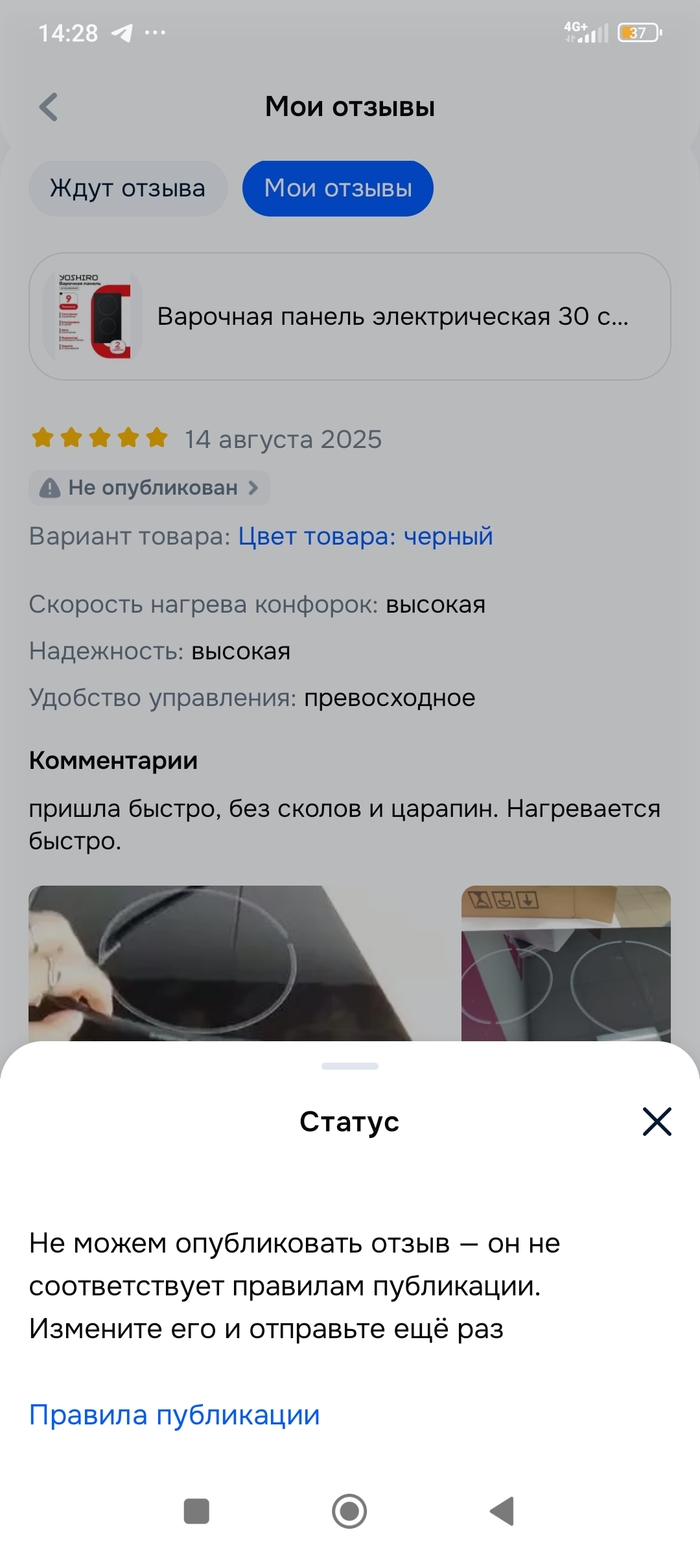Go back from Мои отзывы
Image resolution: width=700 pixels, height=1556 pixels.
[48, 107]
